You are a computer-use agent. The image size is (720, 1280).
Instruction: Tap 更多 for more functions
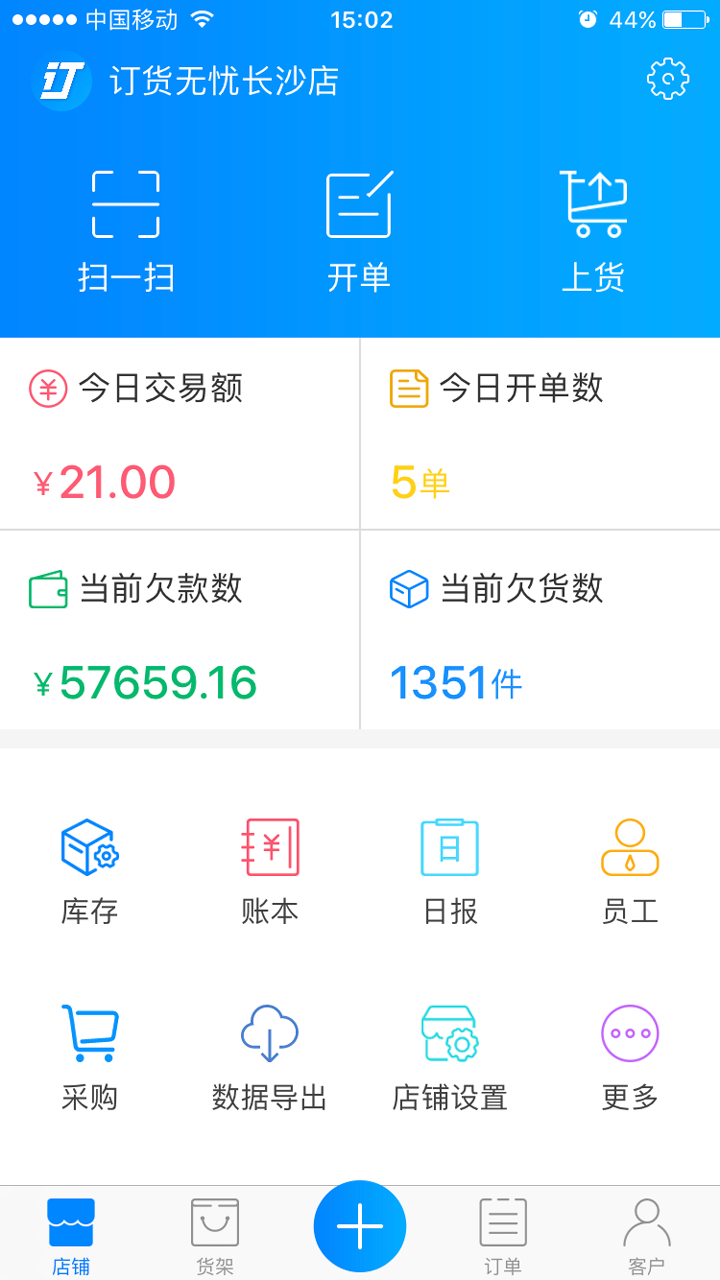pos(630,1058)
